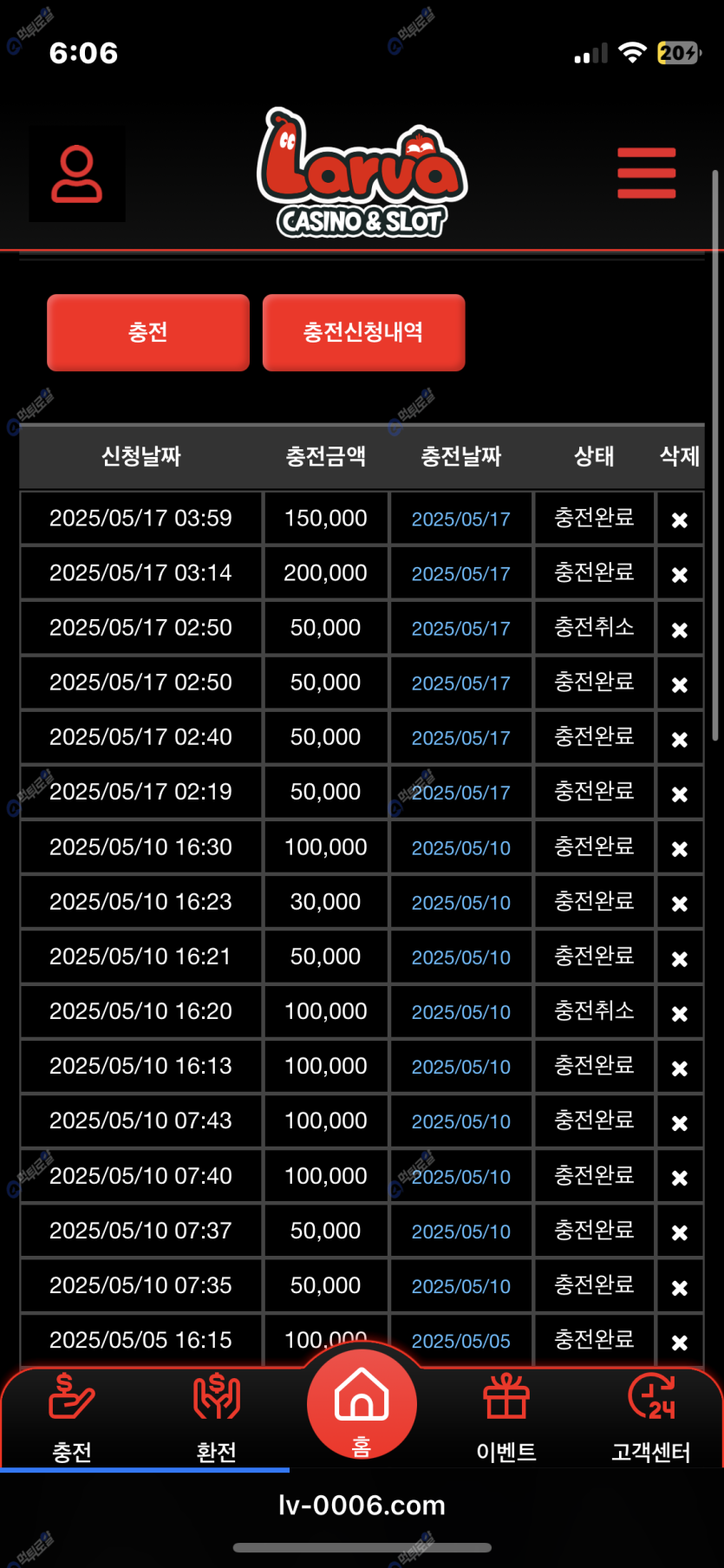This screenshot has width=724, height=1568.
Task: Remove the 2025/05/10 16:20 cancelled record
Action: (x=680, y=1013)
